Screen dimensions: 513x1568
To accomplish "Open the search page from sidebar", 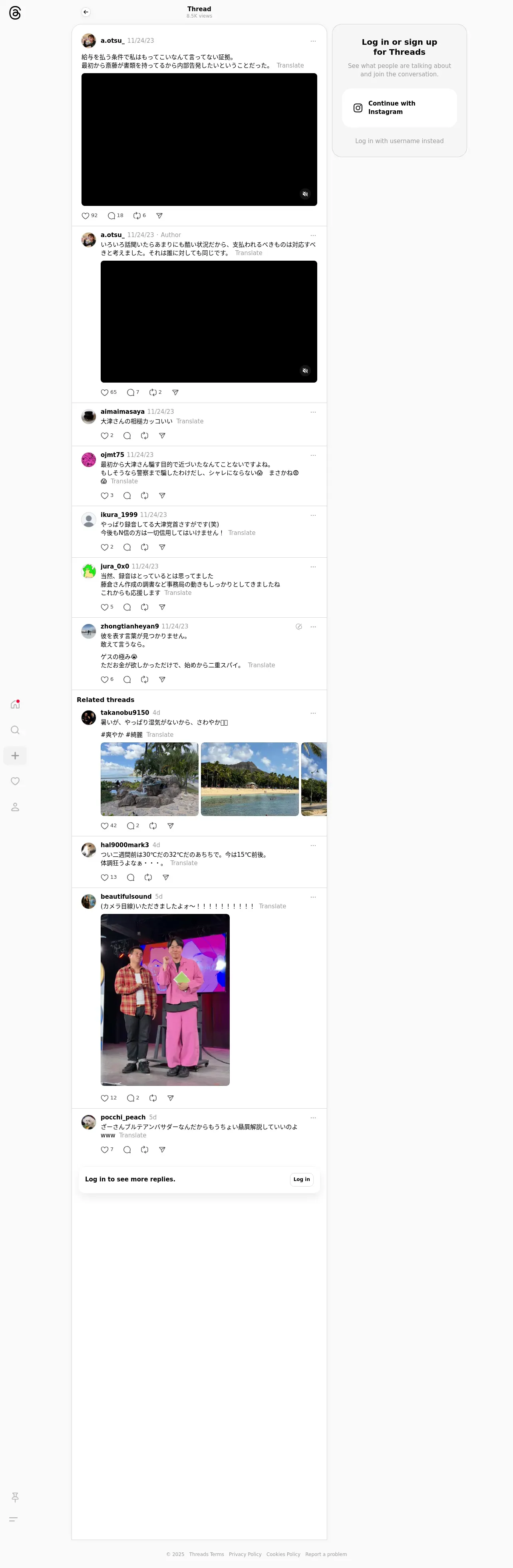I will 15,730.
